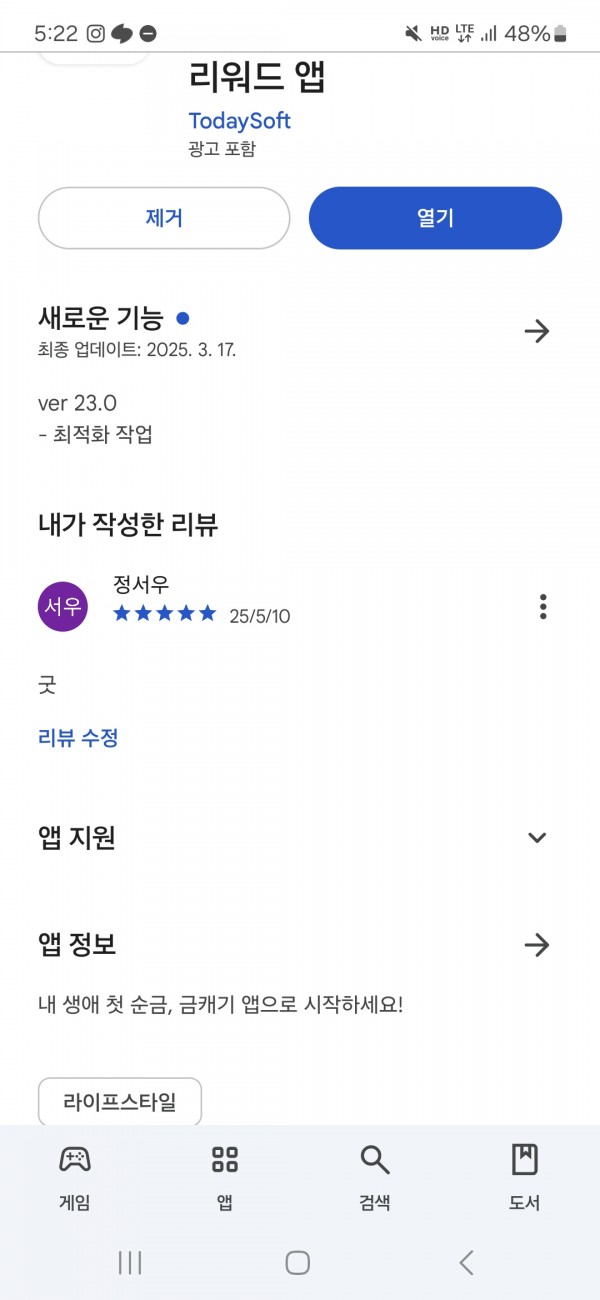The width and height of the screenshot is (600, 1300).
Task: Tap 리뷰 수정 to edit review
Action: [78, 738]
